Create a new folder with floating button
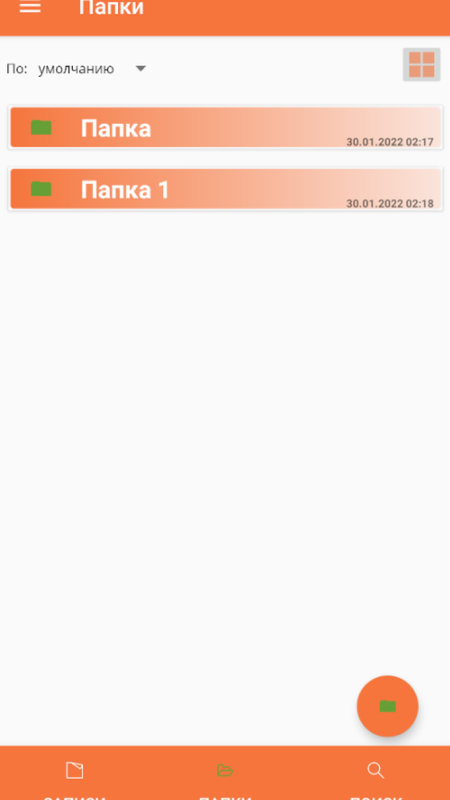 pyautogui.click(x=388, y=706)
